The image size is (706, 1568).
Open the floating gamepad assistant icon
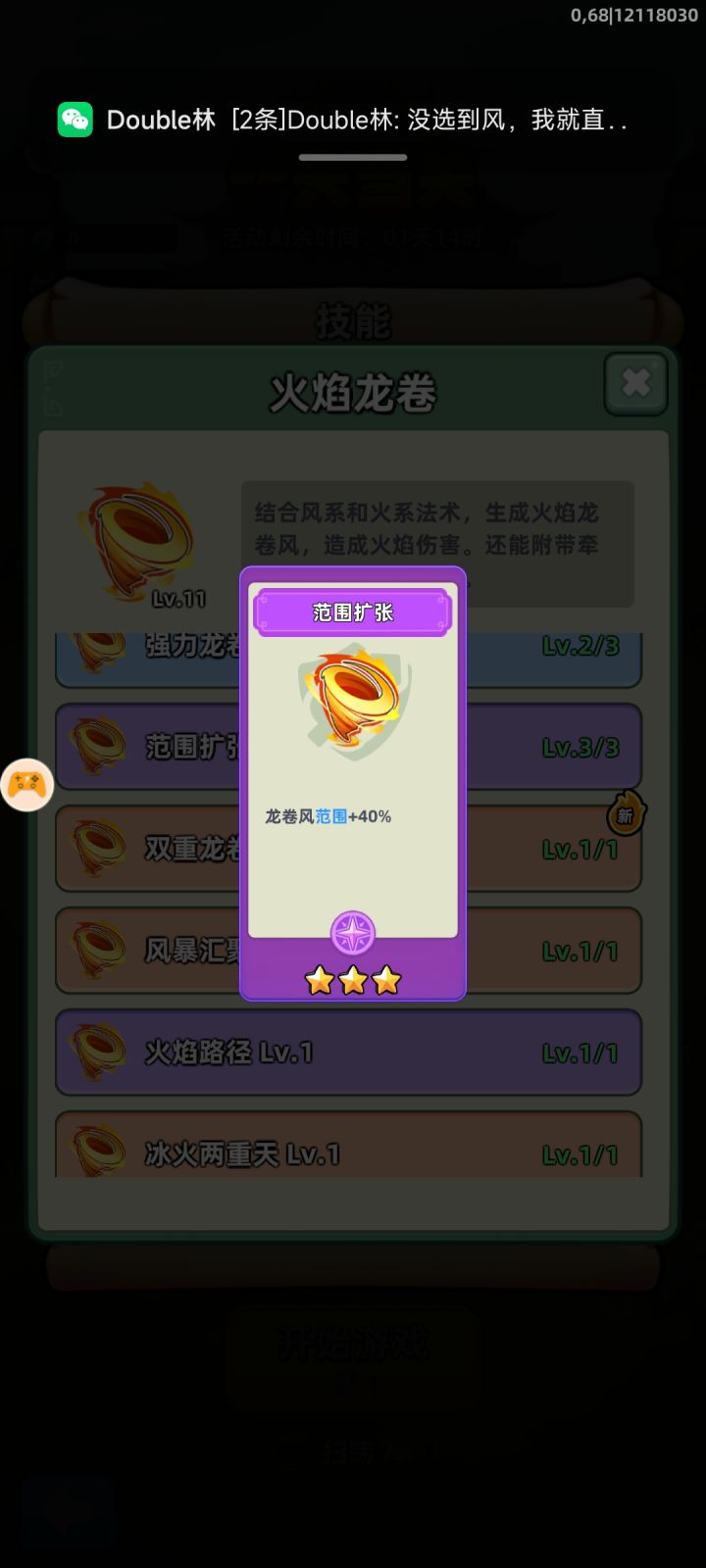(x=27, y=784)
